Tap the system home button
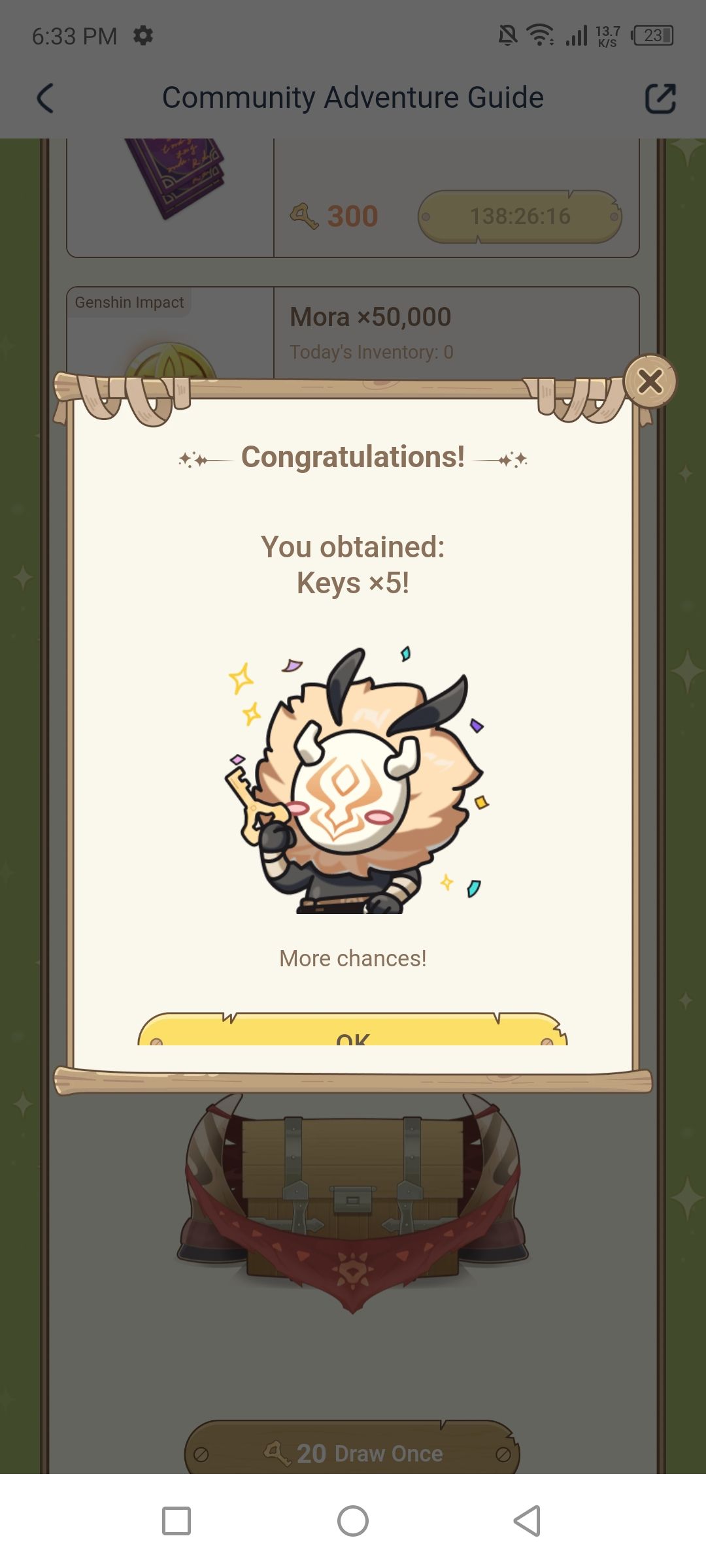This screenshot has height=1568, width=706. 353,1521
